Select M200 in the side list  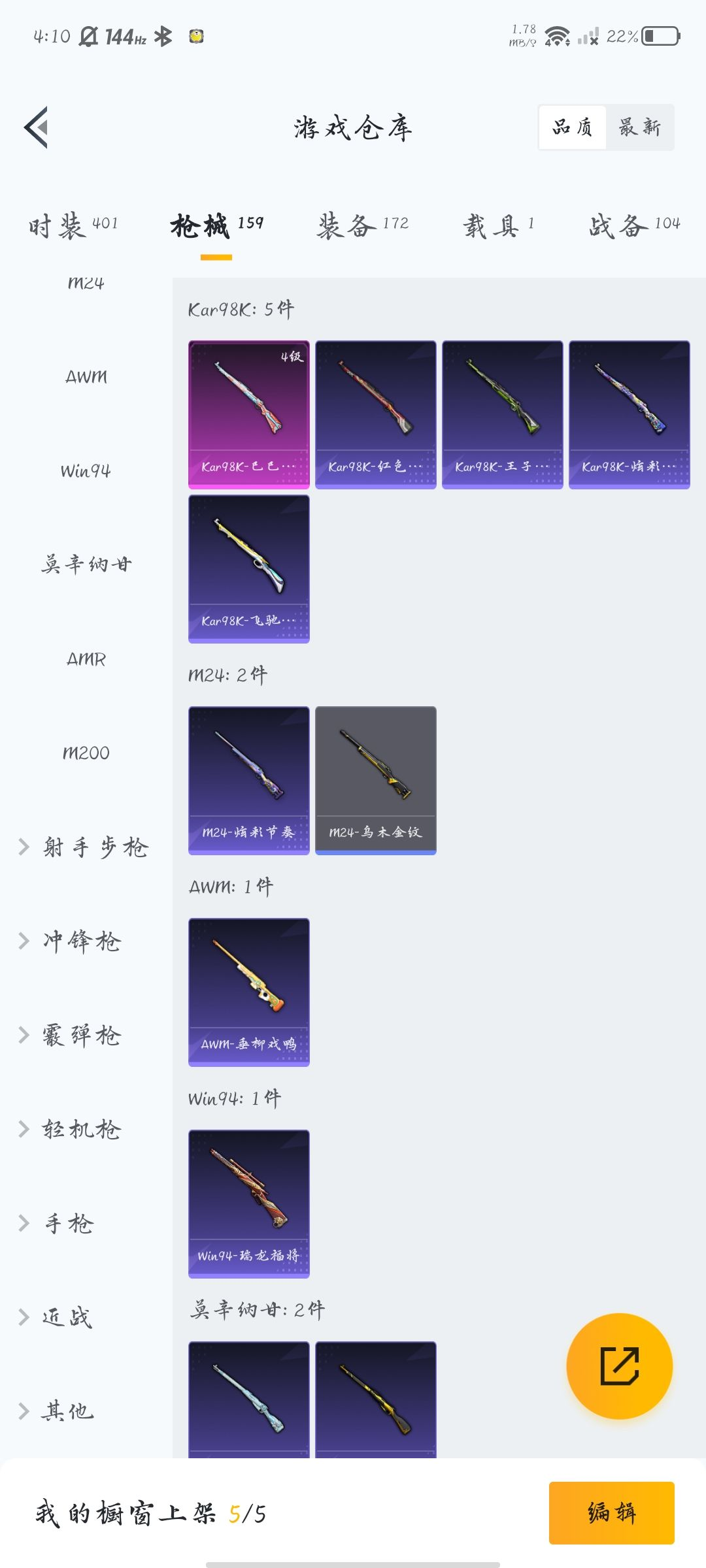(86, 753)
